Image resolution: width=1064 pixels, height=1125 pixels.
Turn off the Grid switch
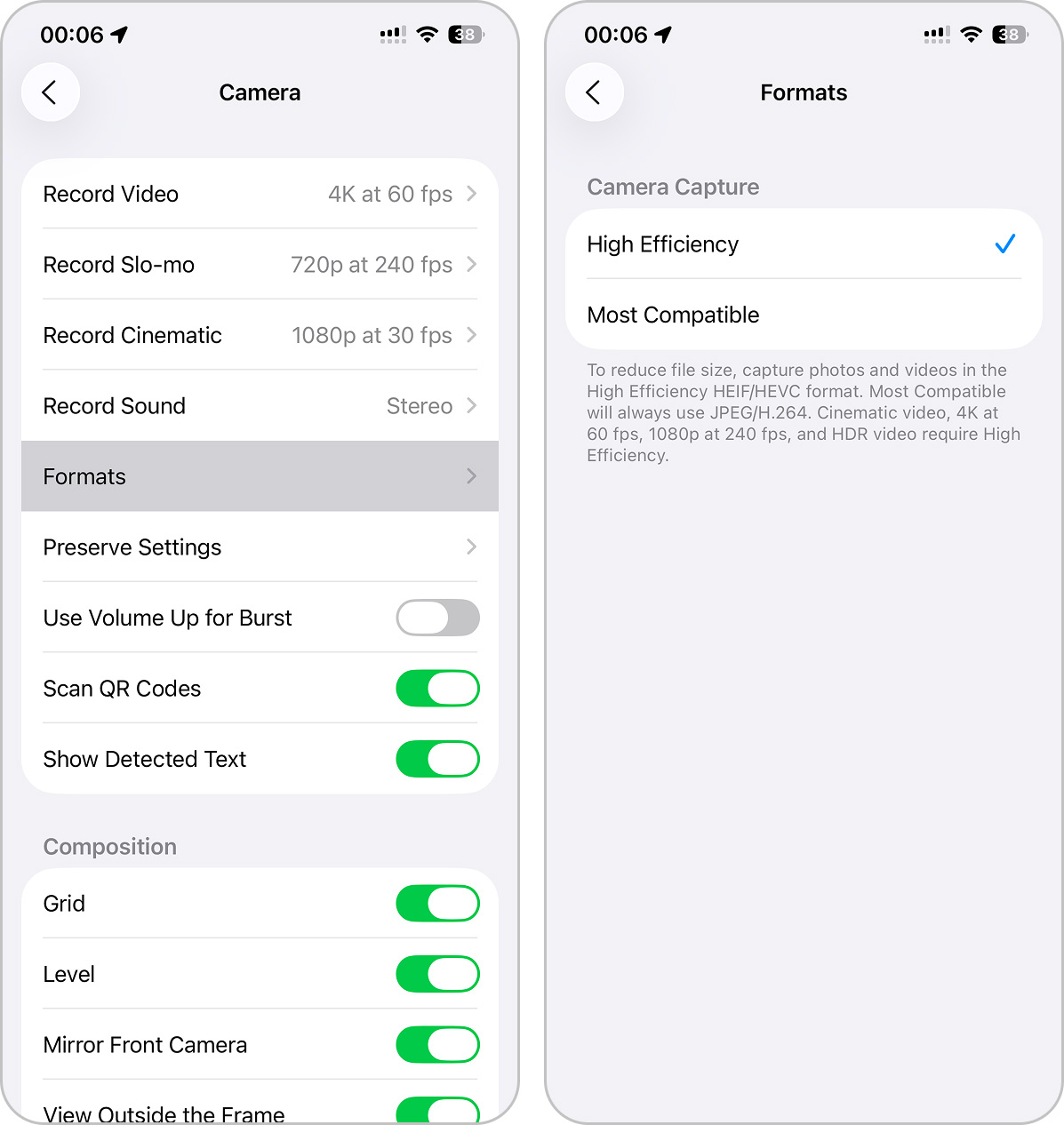click(437, 904)
